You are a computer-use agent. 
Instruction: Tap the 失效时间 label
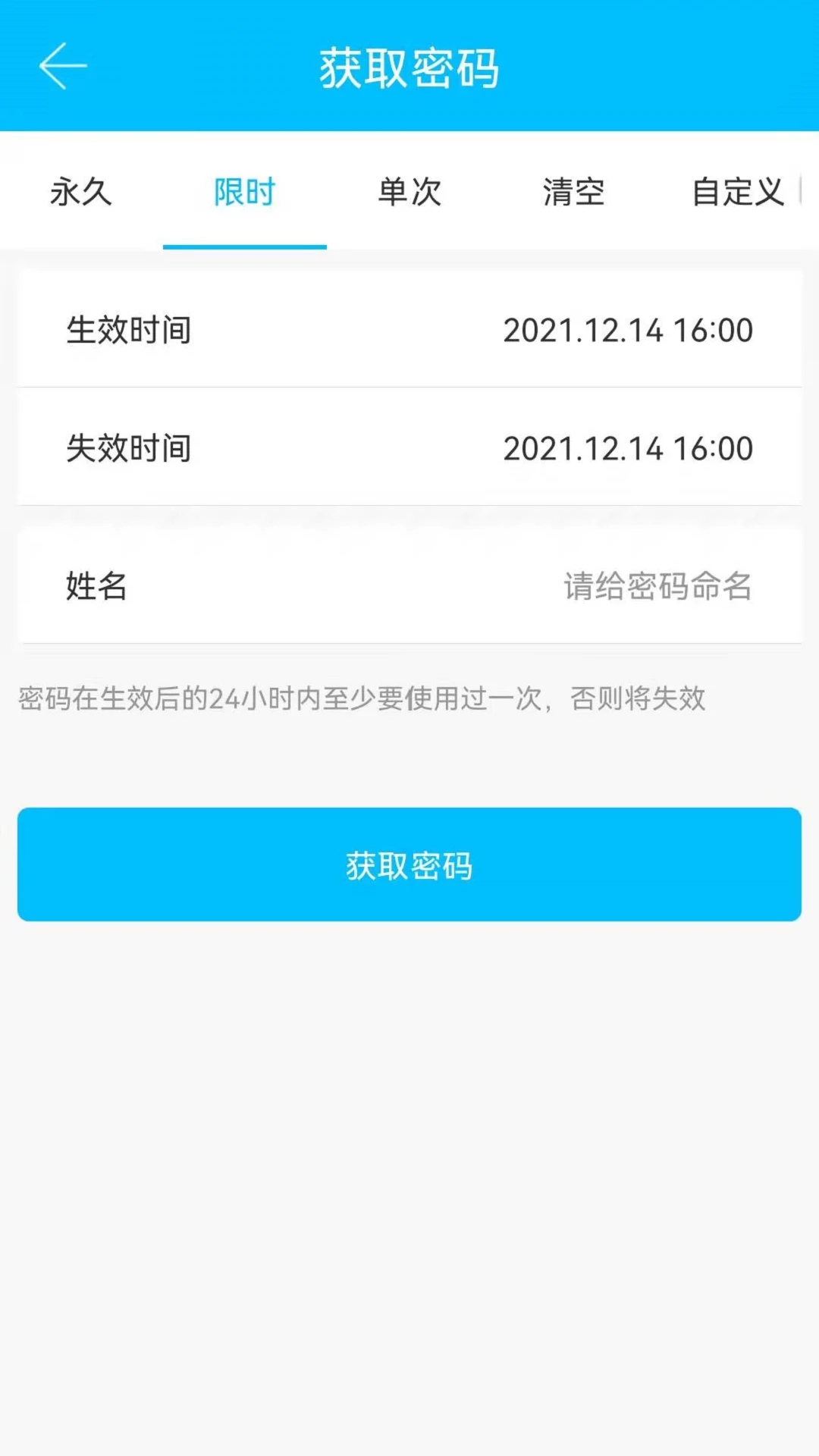129,448
